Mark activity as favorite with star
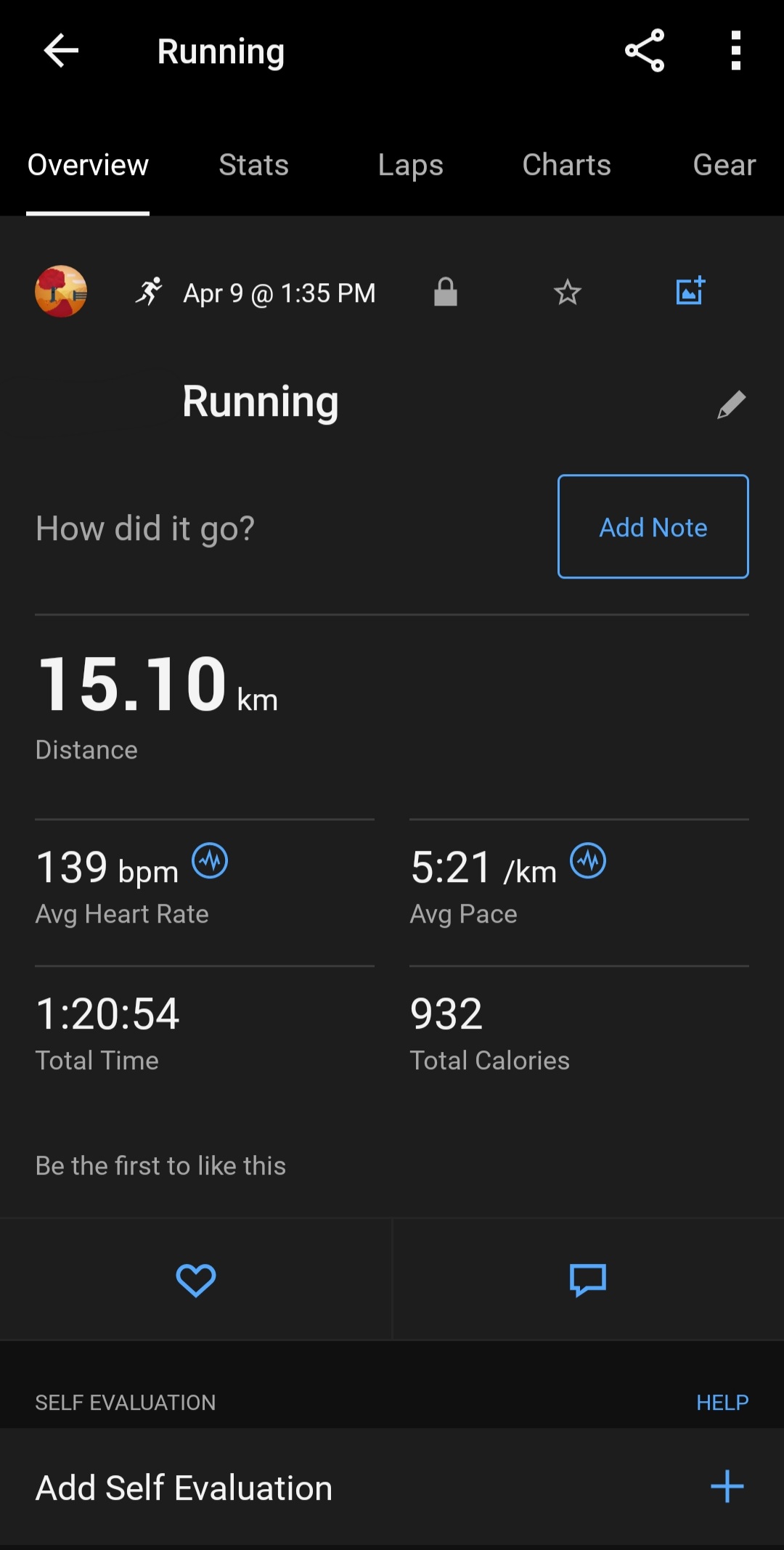The width and height of the screenshot is (784, 1550). [567, 293]
